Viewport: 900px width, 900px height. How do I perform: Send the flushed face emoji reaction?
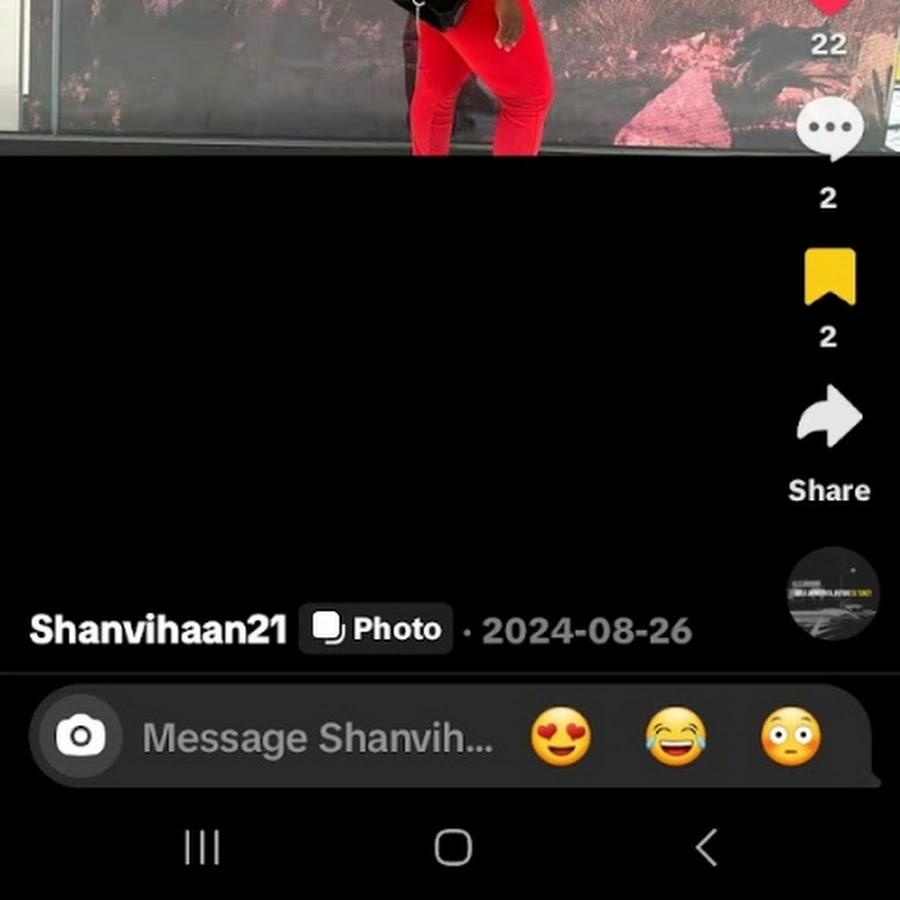coord(790,738)
